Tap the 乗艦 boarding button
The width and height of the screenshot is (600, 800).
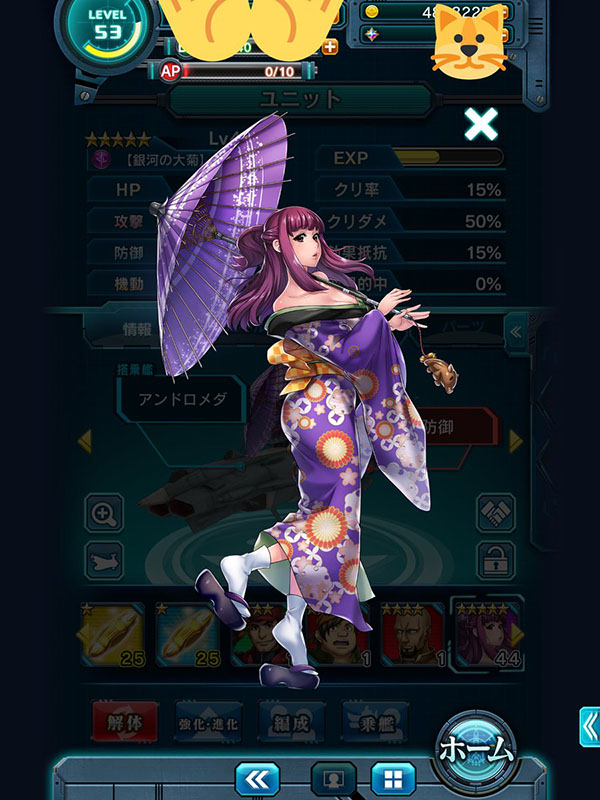pyautogui.click(x=375, y=719)
